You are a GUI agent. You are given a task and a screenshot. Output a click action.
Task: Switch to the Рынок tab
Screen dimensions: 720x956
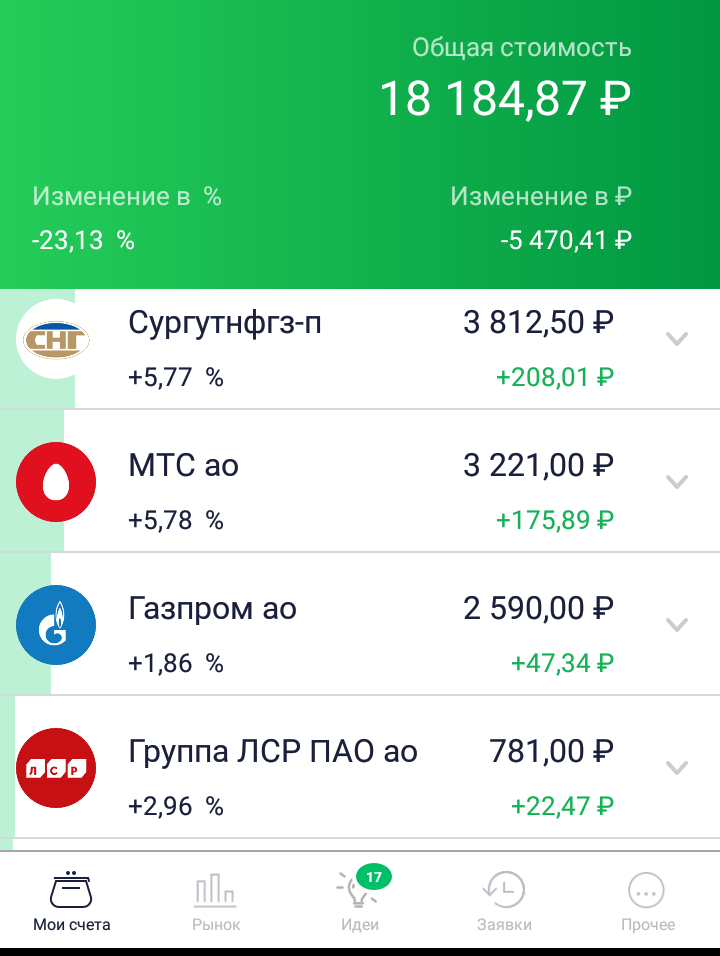(x=216, y=901)
